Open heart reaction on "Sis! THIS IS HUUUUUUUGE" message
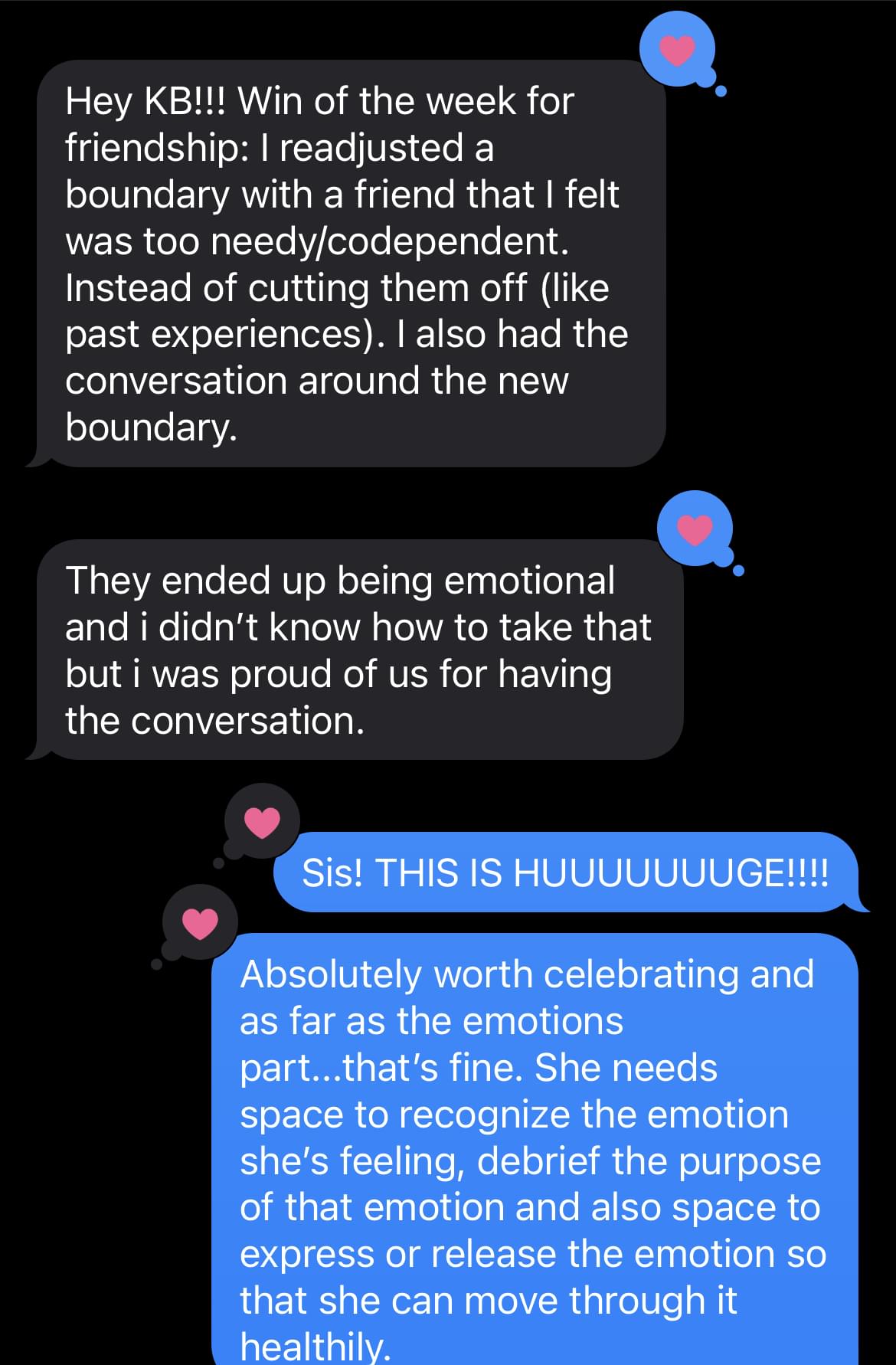Image resolution: width=896 pixels, height=1365 pixels. tap(262, 822)
